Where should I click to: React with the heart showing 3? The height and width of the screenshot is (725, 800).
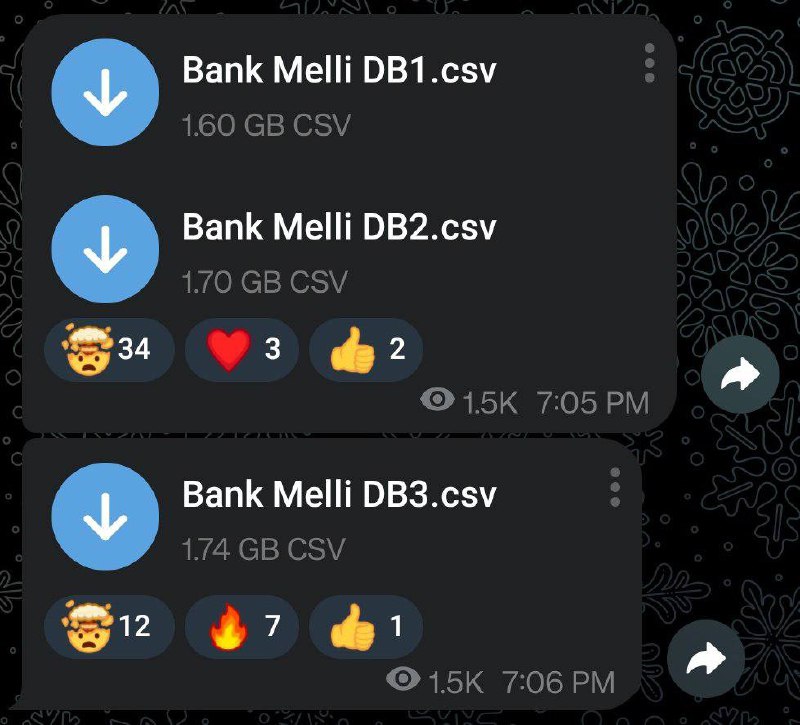tap(243, 350)
